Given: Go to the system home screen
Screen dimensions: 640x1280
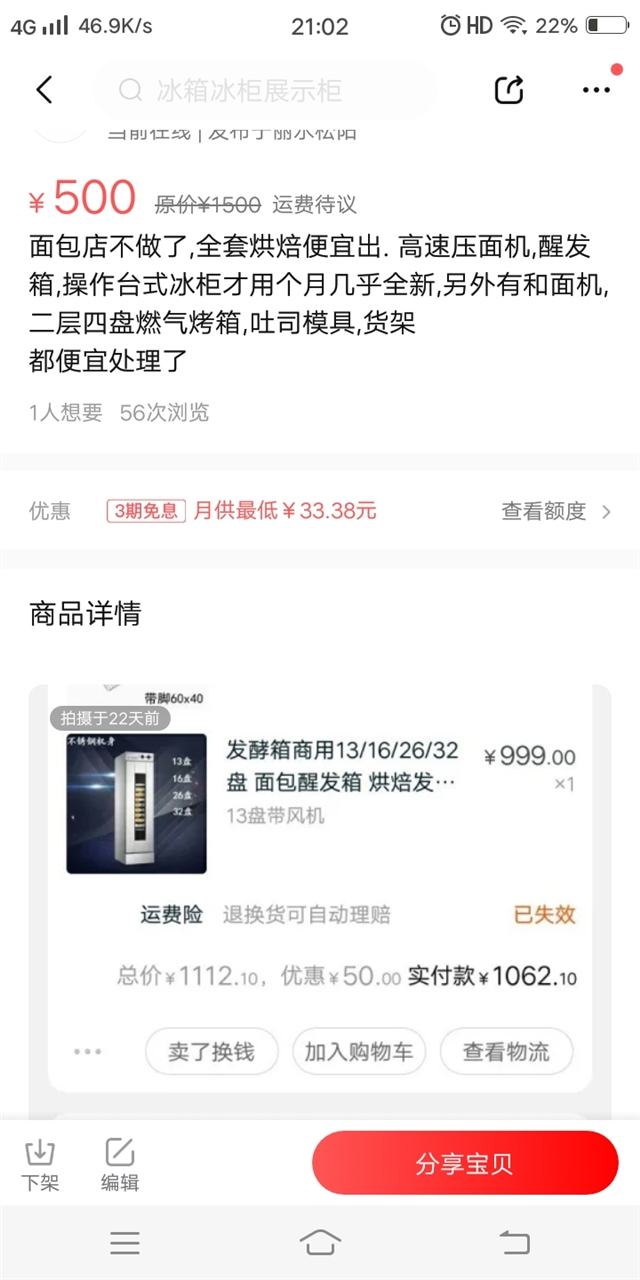Looking at the screenshot, I should coord(320,1243).
